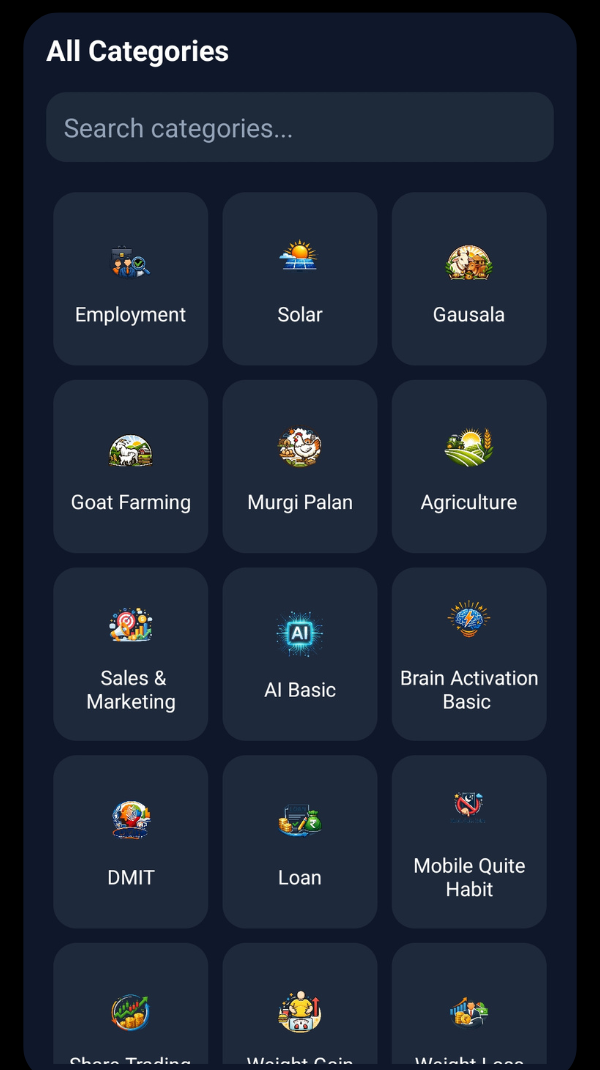View the Agriculture category
600x1070 pixels.
pos(469,467)
